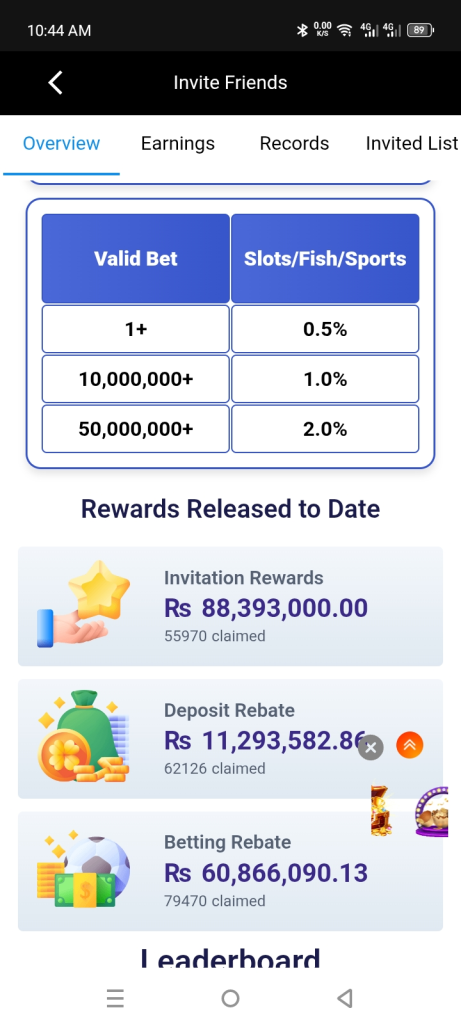
Task: Go to the phone's home screen
Action: click(x=230, y=998)
